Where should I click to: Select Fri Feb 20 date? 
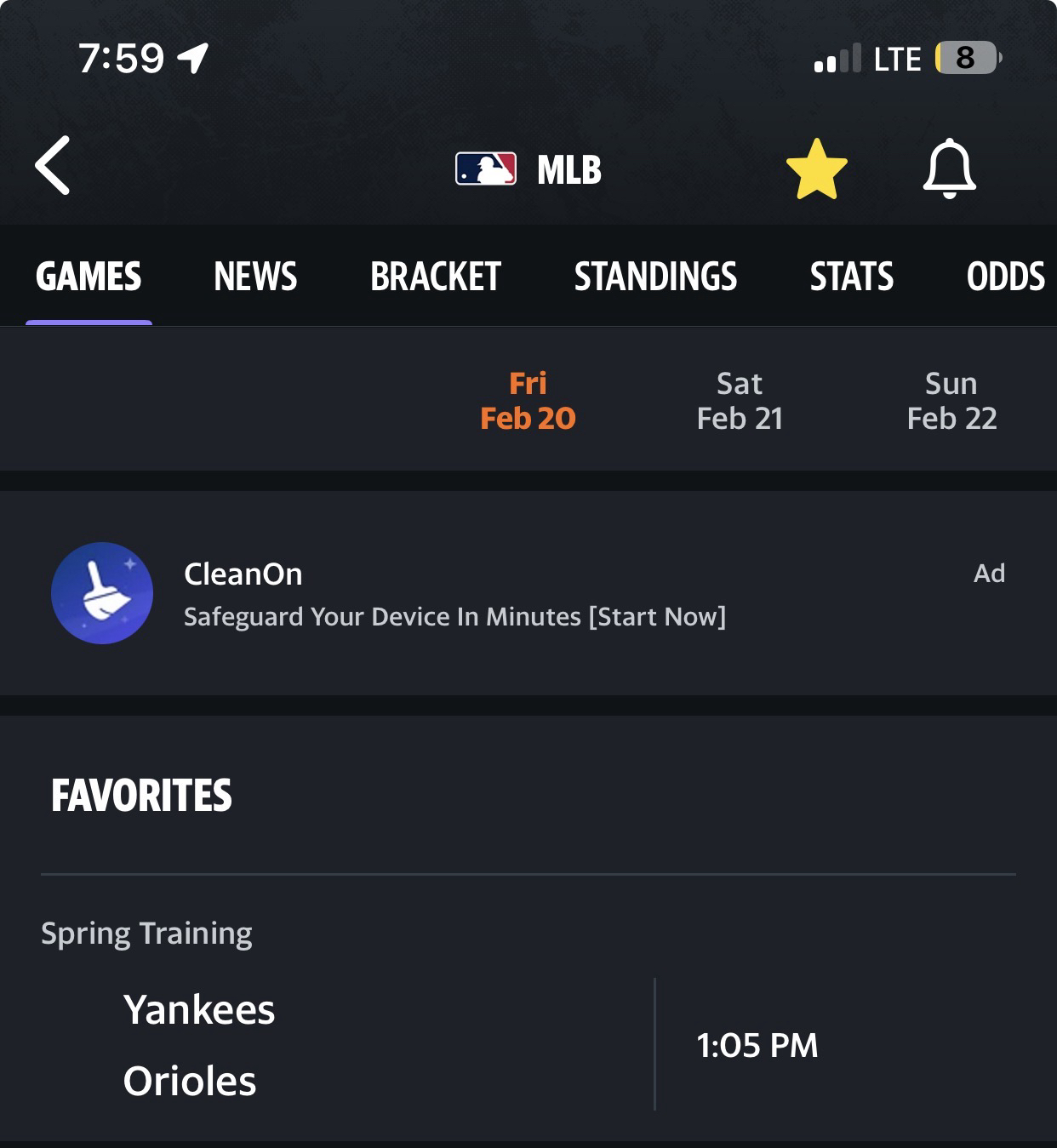528,401
